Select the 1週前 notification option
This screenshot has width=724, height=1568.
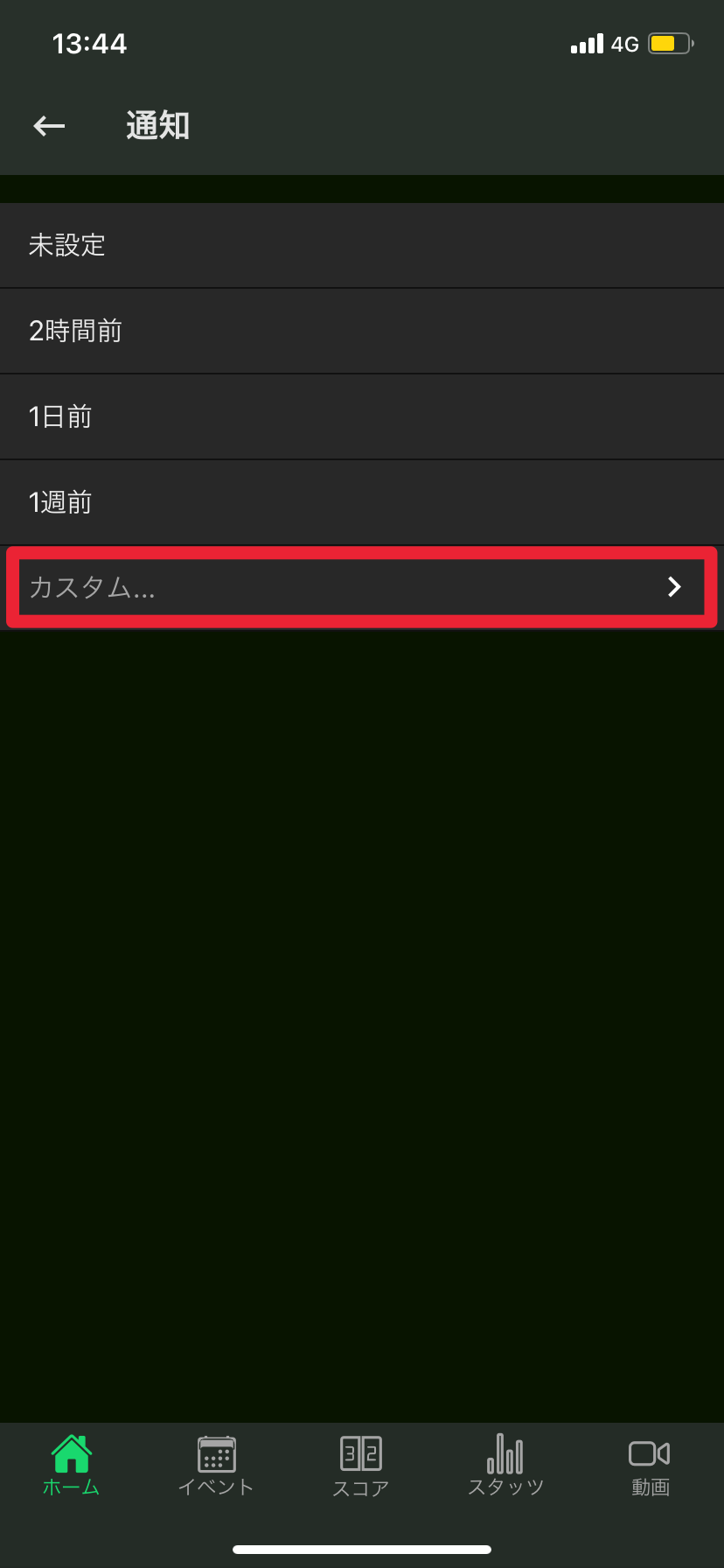click(x=362, y=502)
